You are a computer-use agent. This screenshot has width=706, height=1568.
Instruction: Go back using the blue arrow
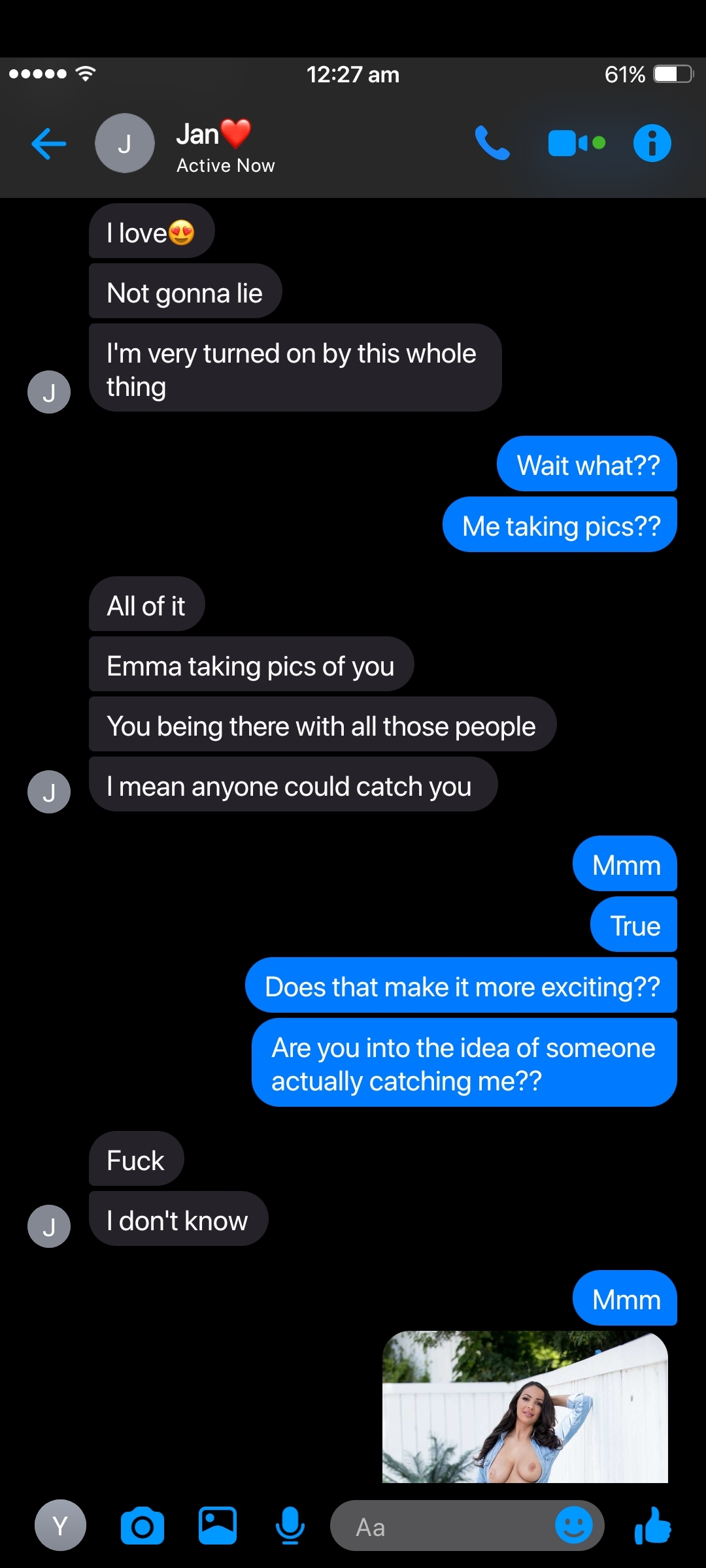click(49, 144)
